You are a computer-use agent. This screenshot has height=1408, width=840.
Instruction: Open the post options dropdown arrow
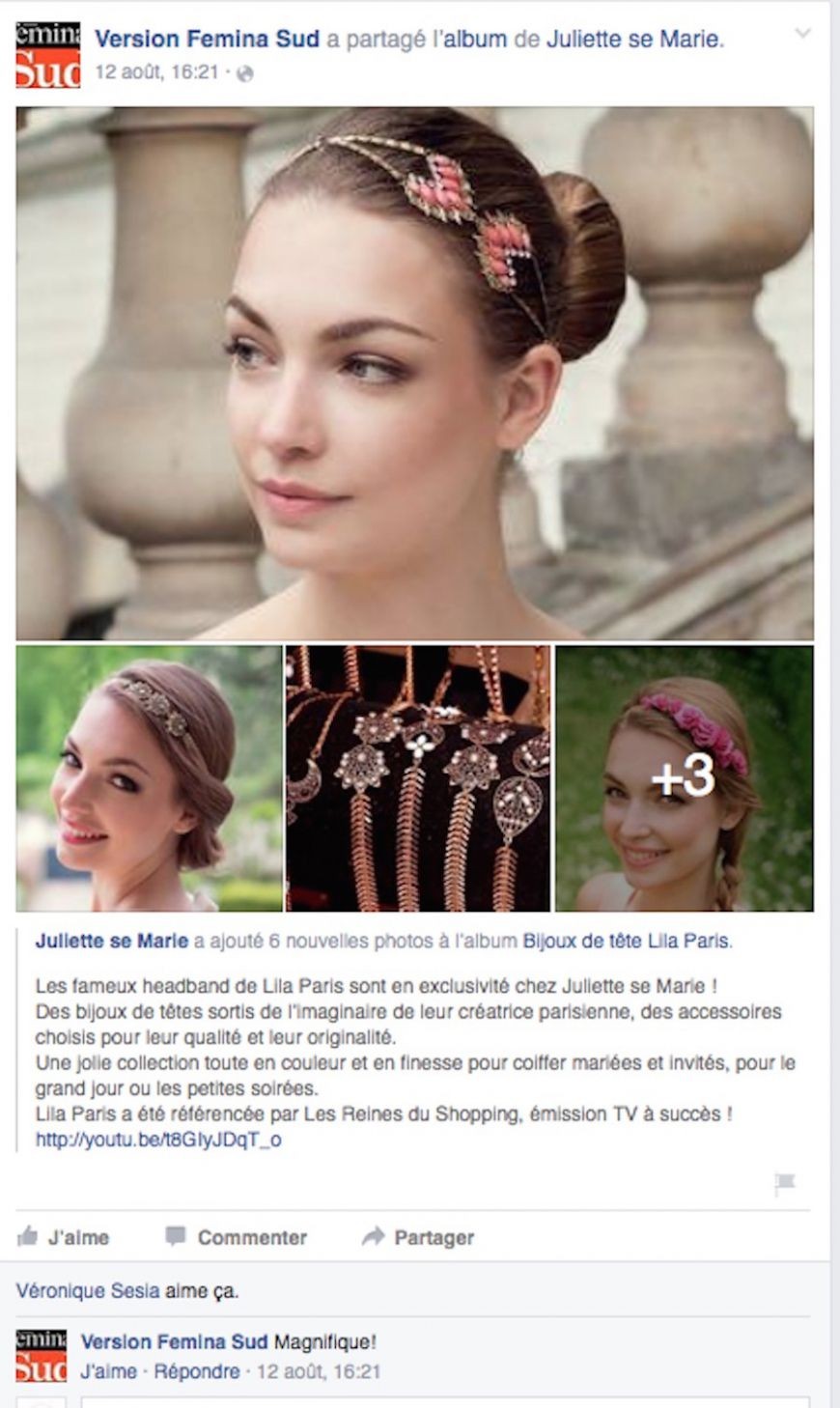(x=801, y=35)
